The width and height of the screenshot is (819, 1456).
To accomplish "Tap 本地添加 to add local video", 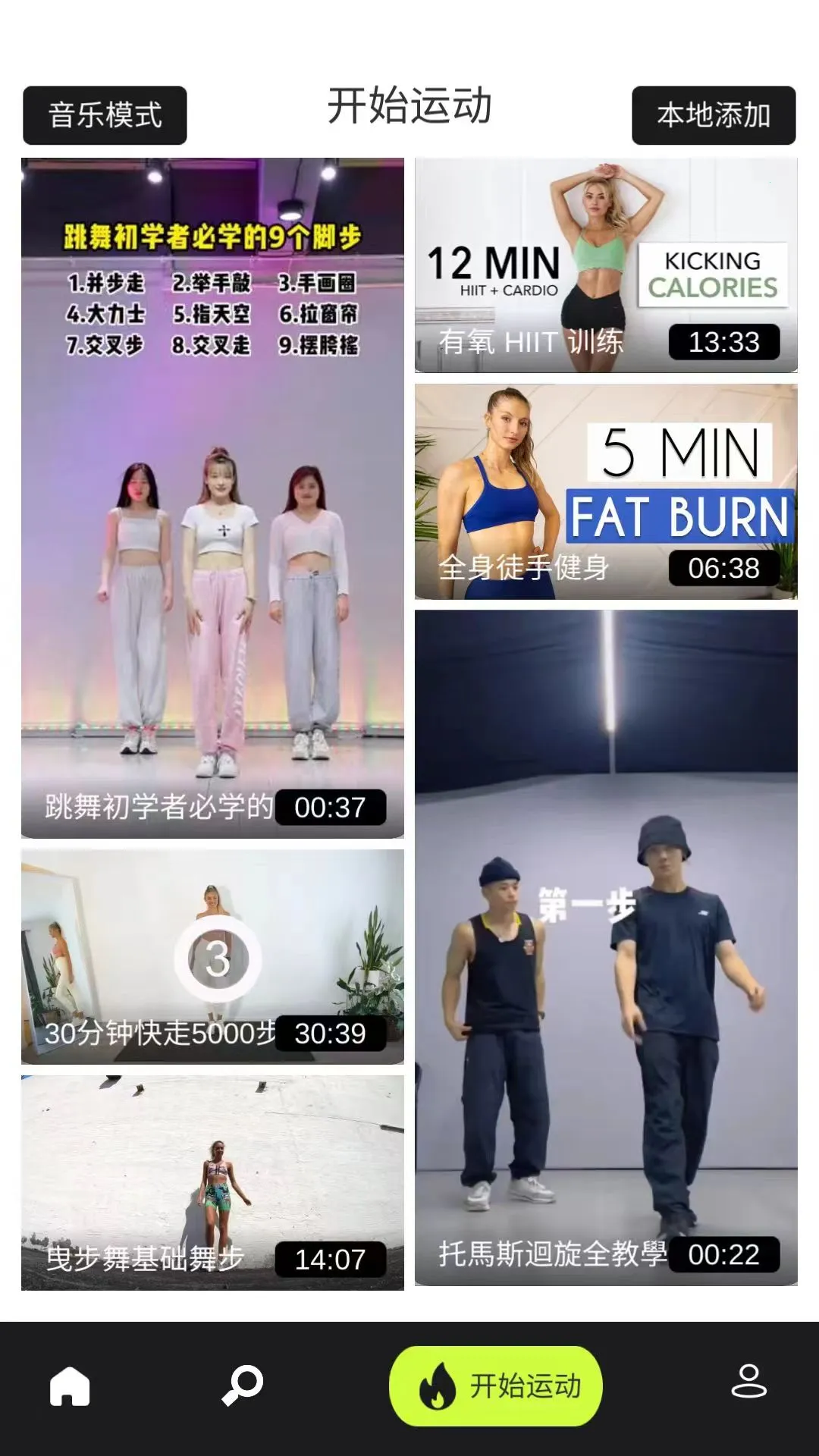I will coord(714,115).
